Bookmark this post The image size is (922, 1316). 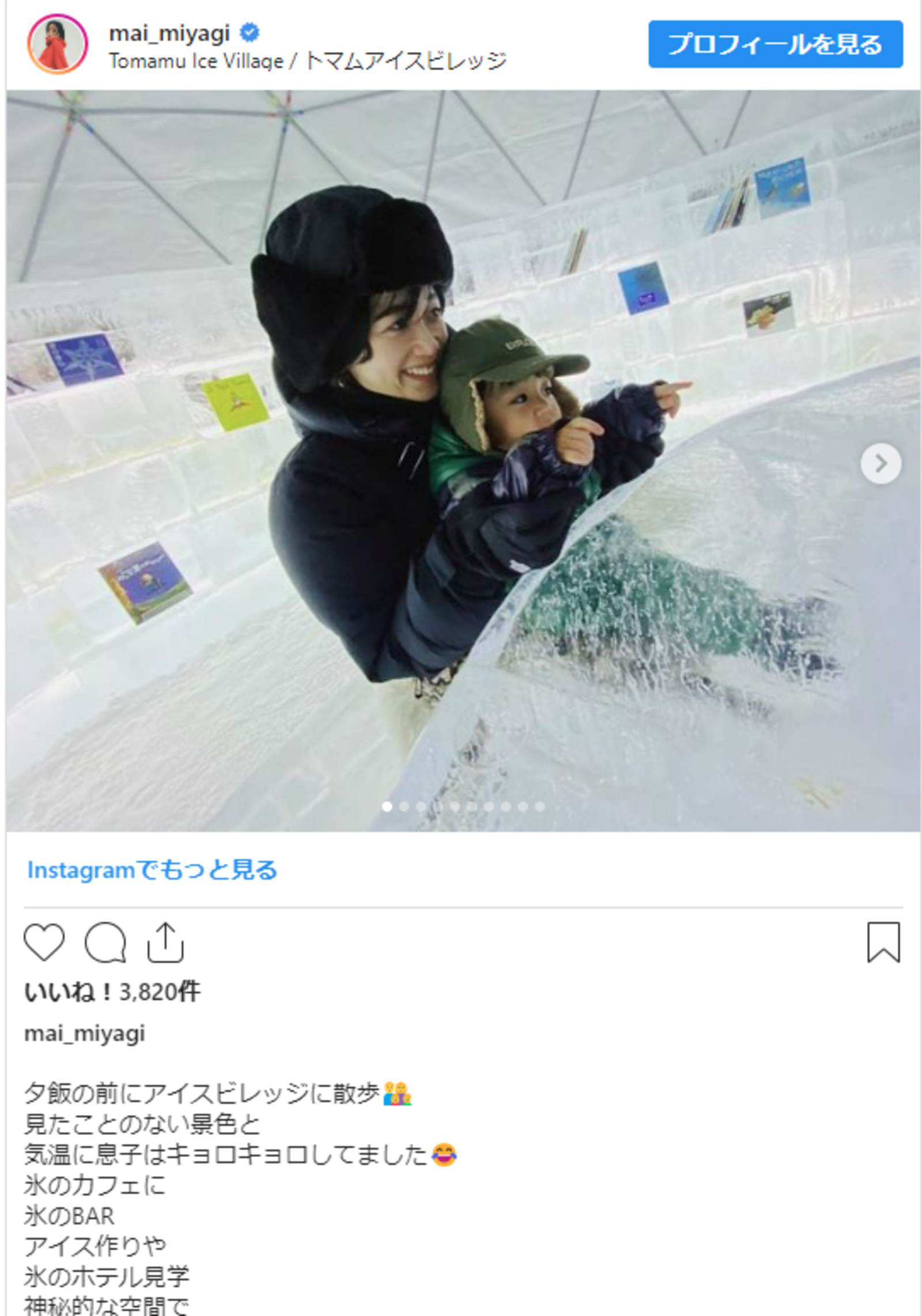pyautogui.click(x=883, y=942)
